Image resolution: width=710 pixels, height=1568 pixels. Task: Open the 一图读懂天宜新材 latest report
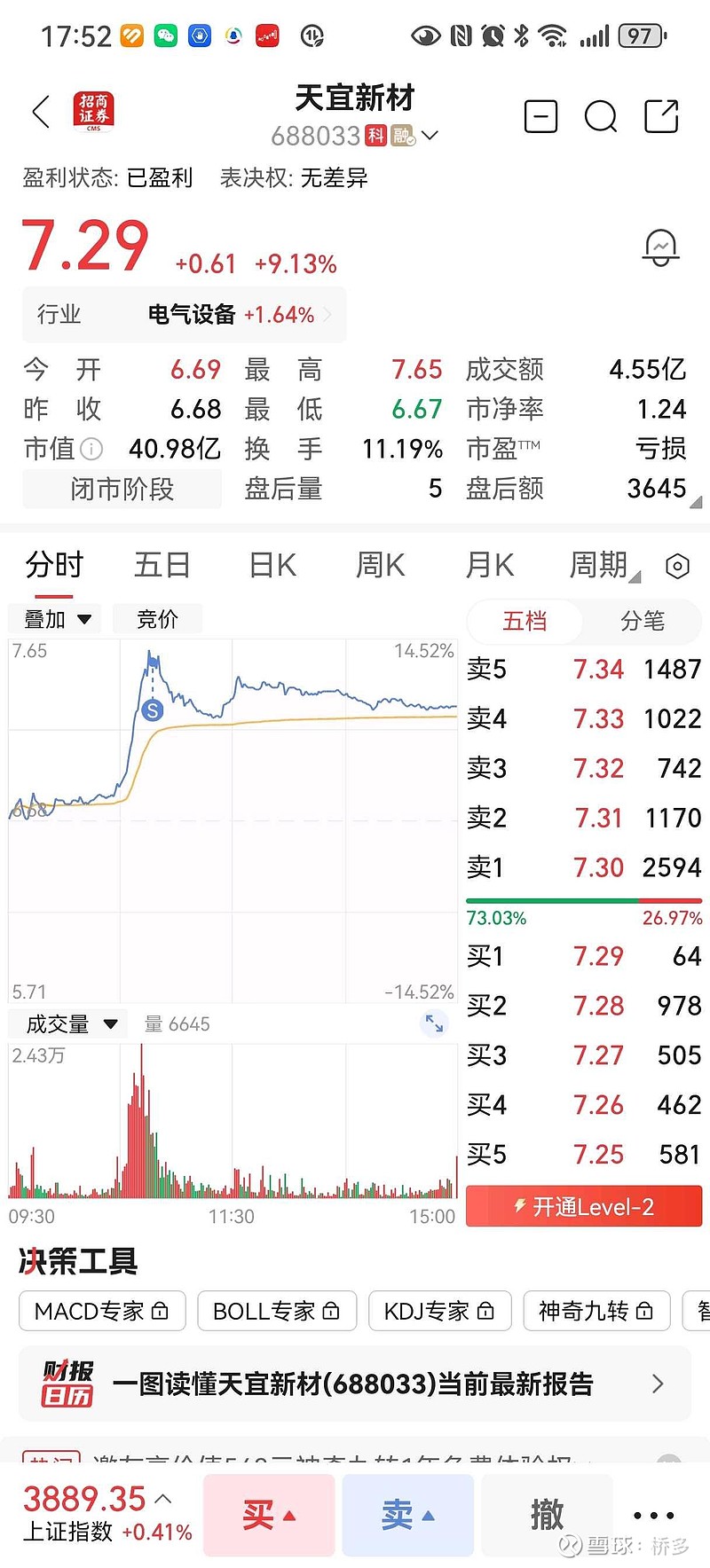tap(355, 1384)
